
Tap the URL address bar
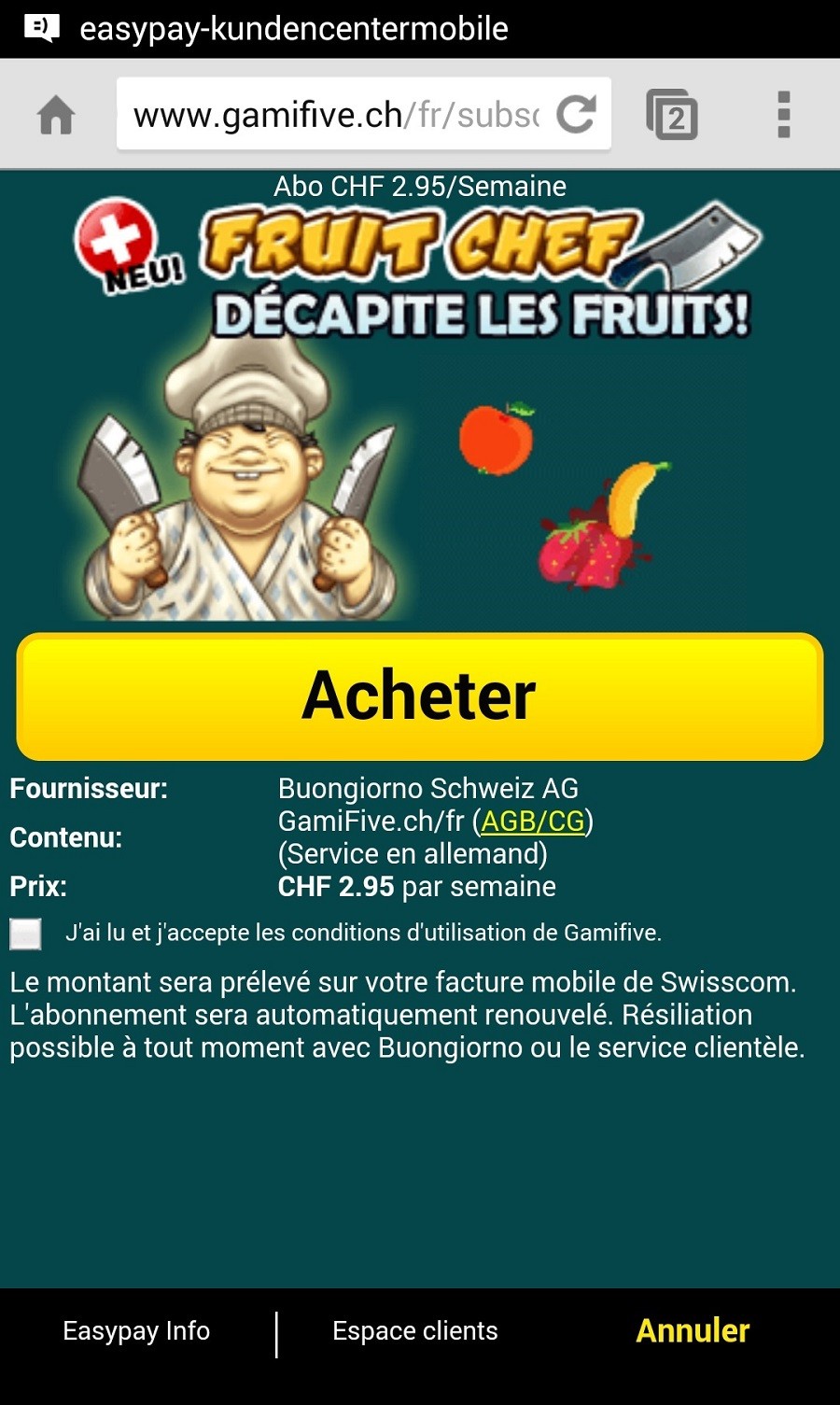(336, 115)
